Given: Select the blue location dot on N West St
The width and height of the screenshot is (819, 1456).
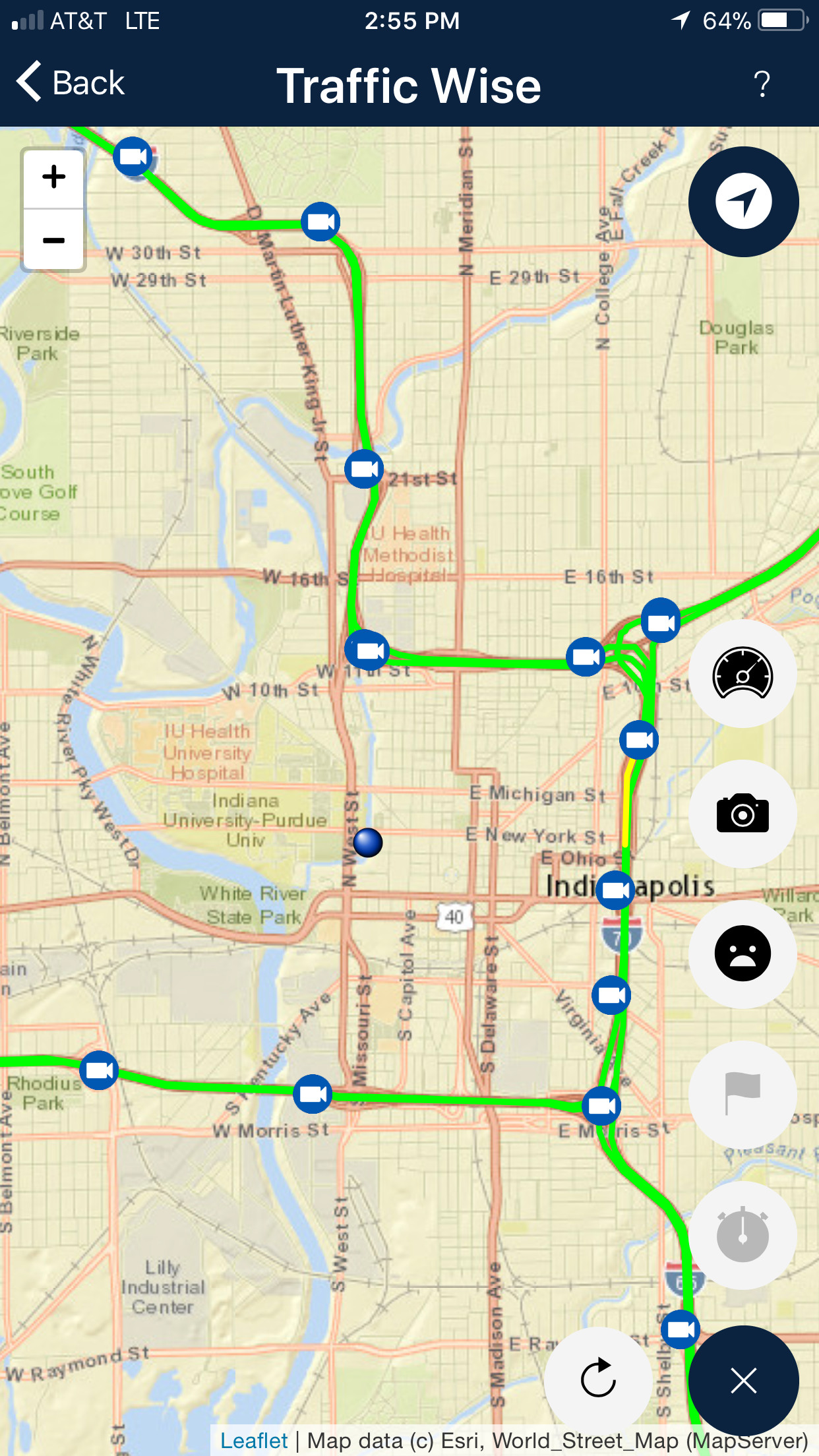Looking at the screenshot, I should pyautogui.click(x=368, y=842).
